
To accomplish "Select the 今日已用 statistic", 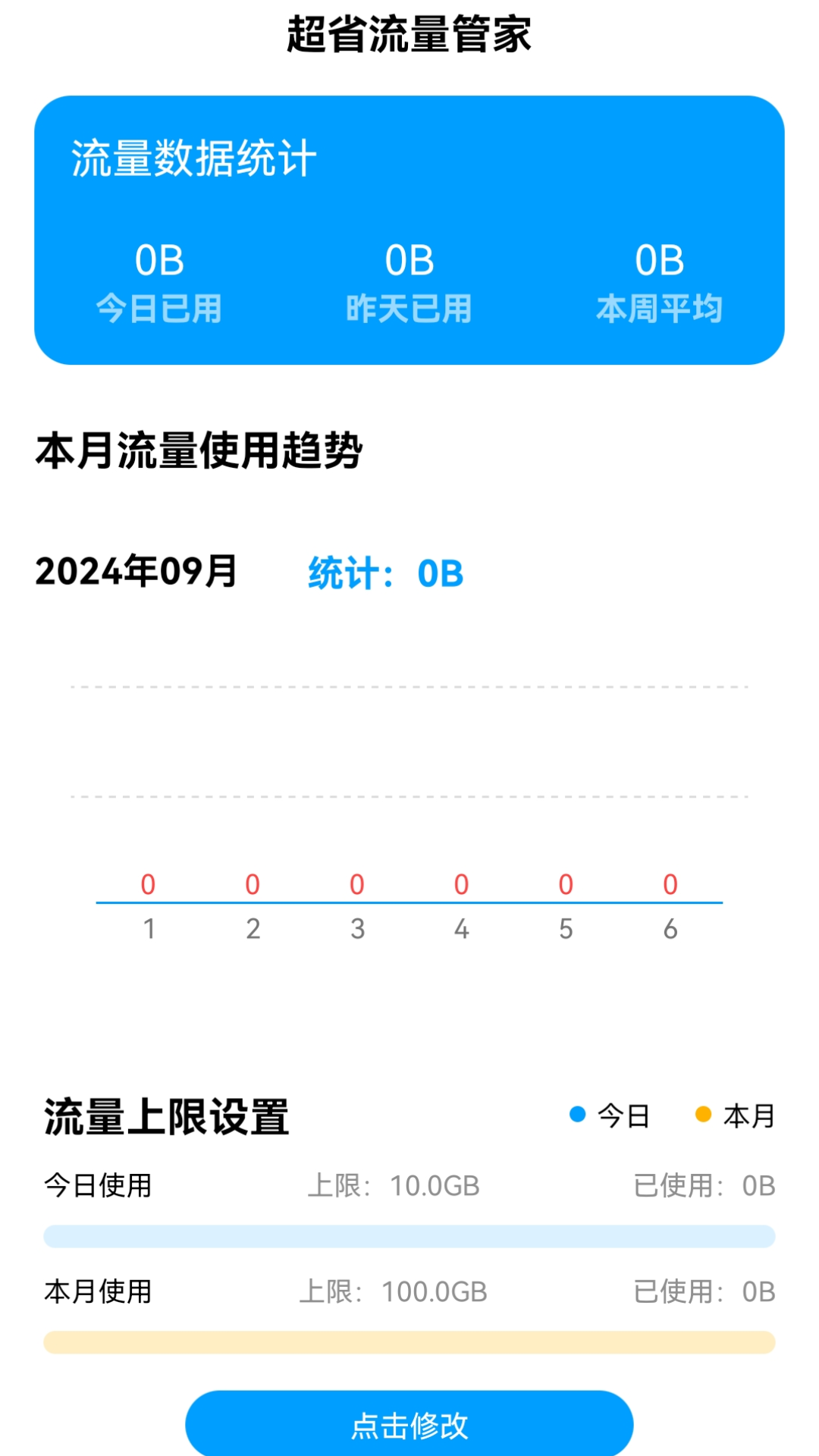I will coord(157,281).
